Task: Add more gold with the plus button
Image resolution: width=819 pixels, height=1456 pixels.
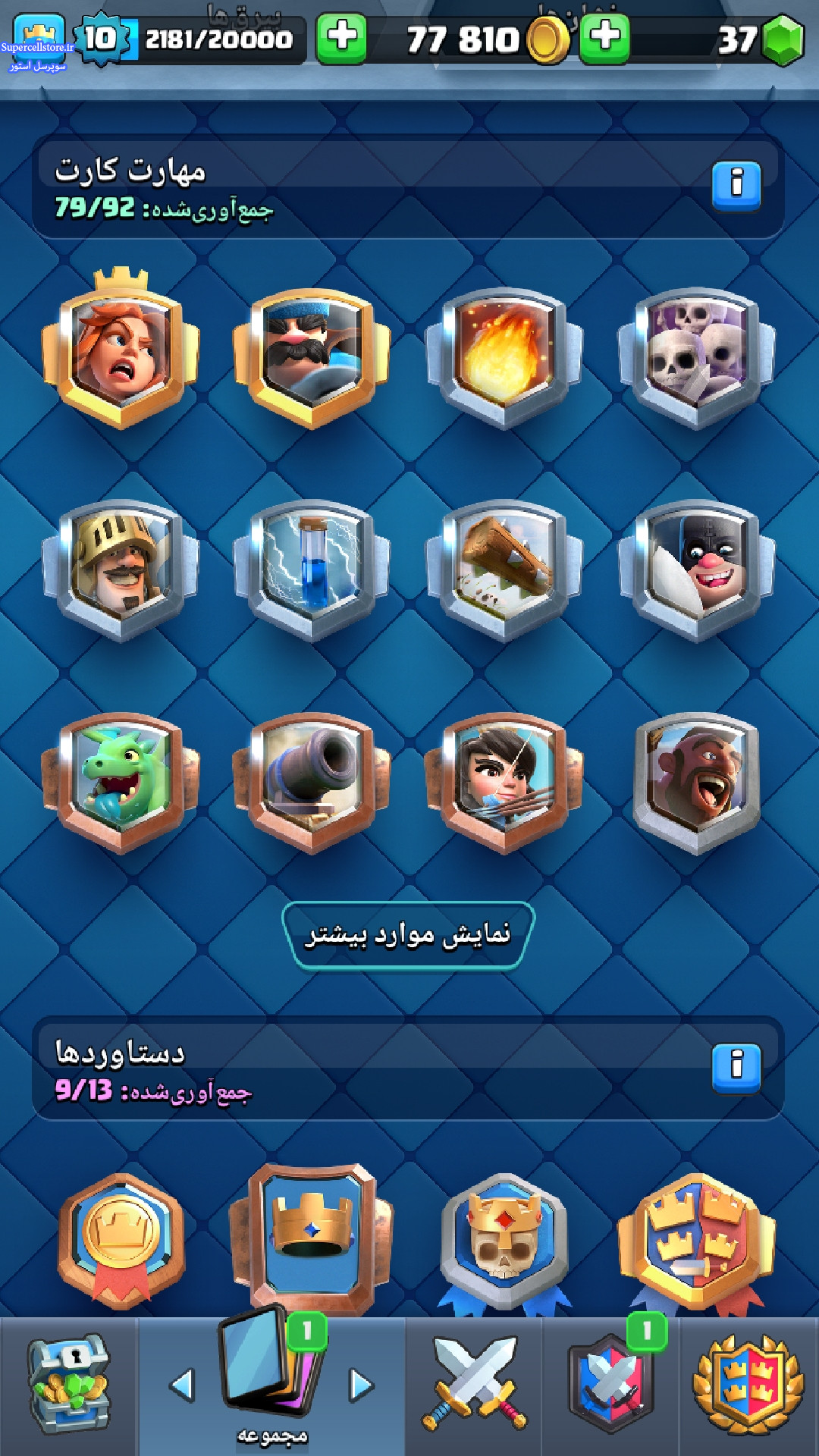Action: pyautogui.click(x=604, y=37)
